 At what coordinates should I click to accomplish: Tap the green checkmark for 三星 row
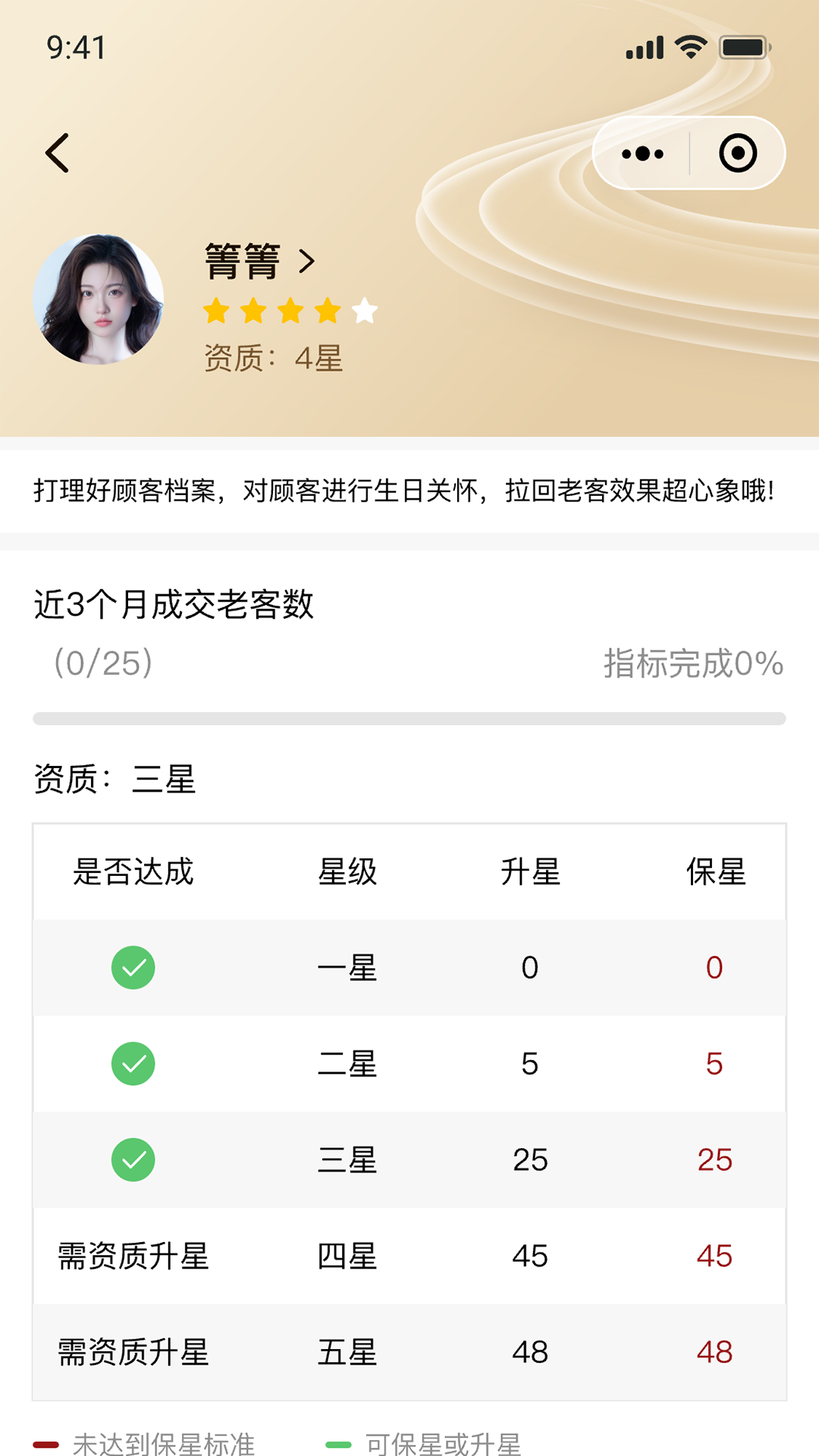[133, 1159]
